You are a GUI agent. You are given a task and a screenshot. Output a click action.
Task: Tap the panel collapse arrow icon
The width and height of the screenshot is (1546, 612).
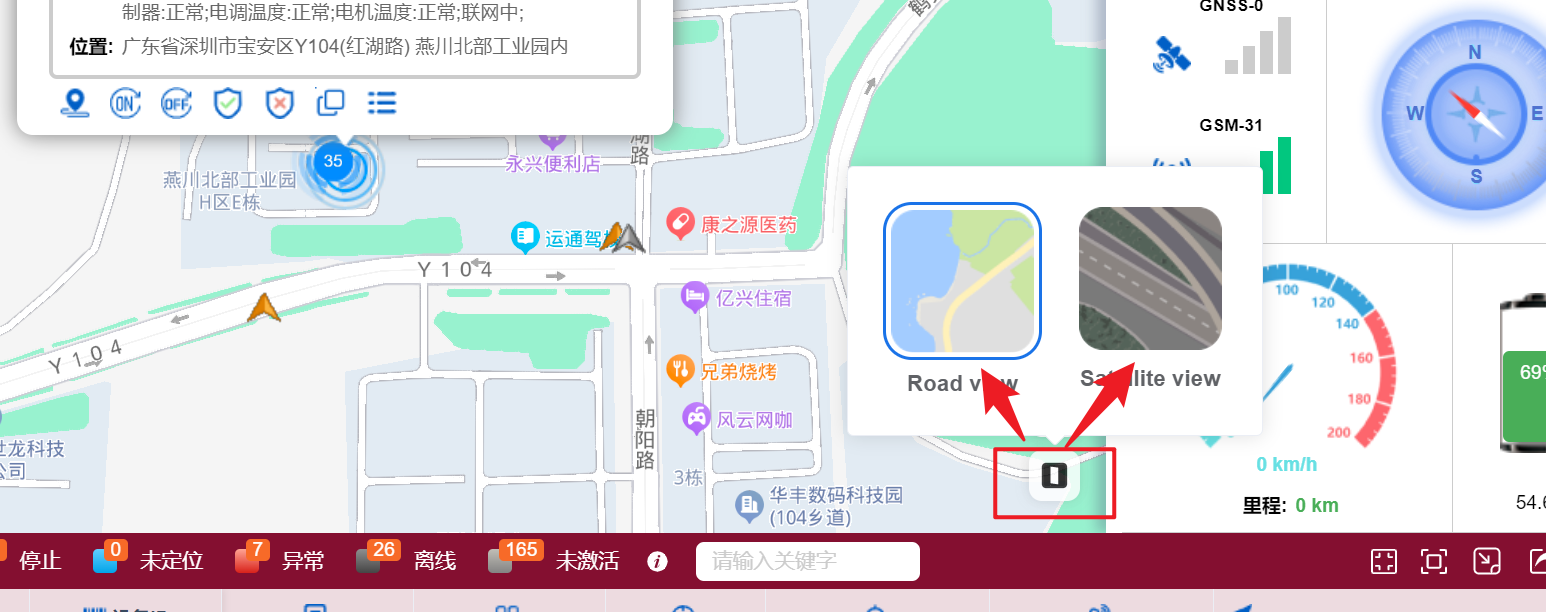coord(1487,561)
